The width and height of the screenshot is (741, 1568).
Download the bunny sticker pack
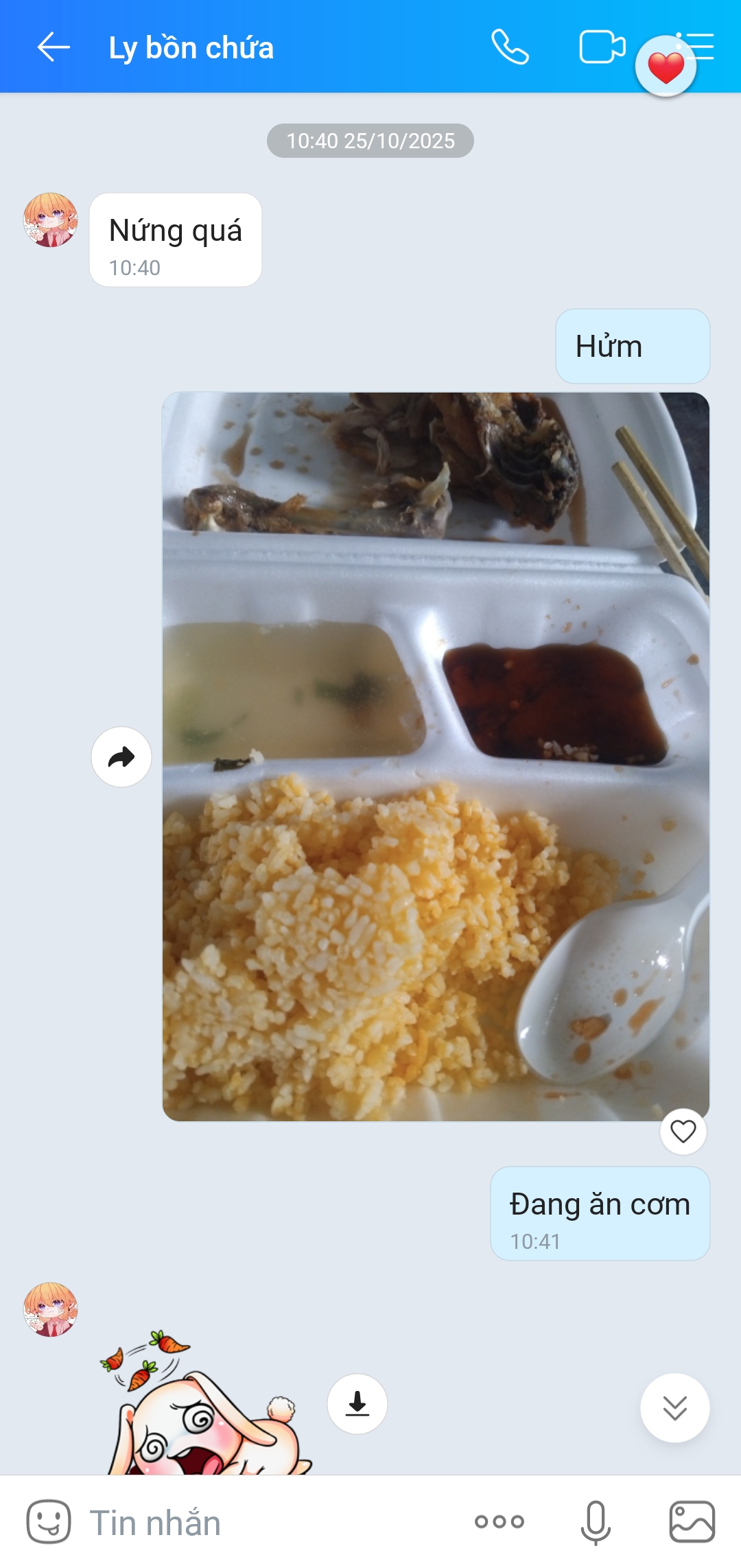[x=357, y=1403]
